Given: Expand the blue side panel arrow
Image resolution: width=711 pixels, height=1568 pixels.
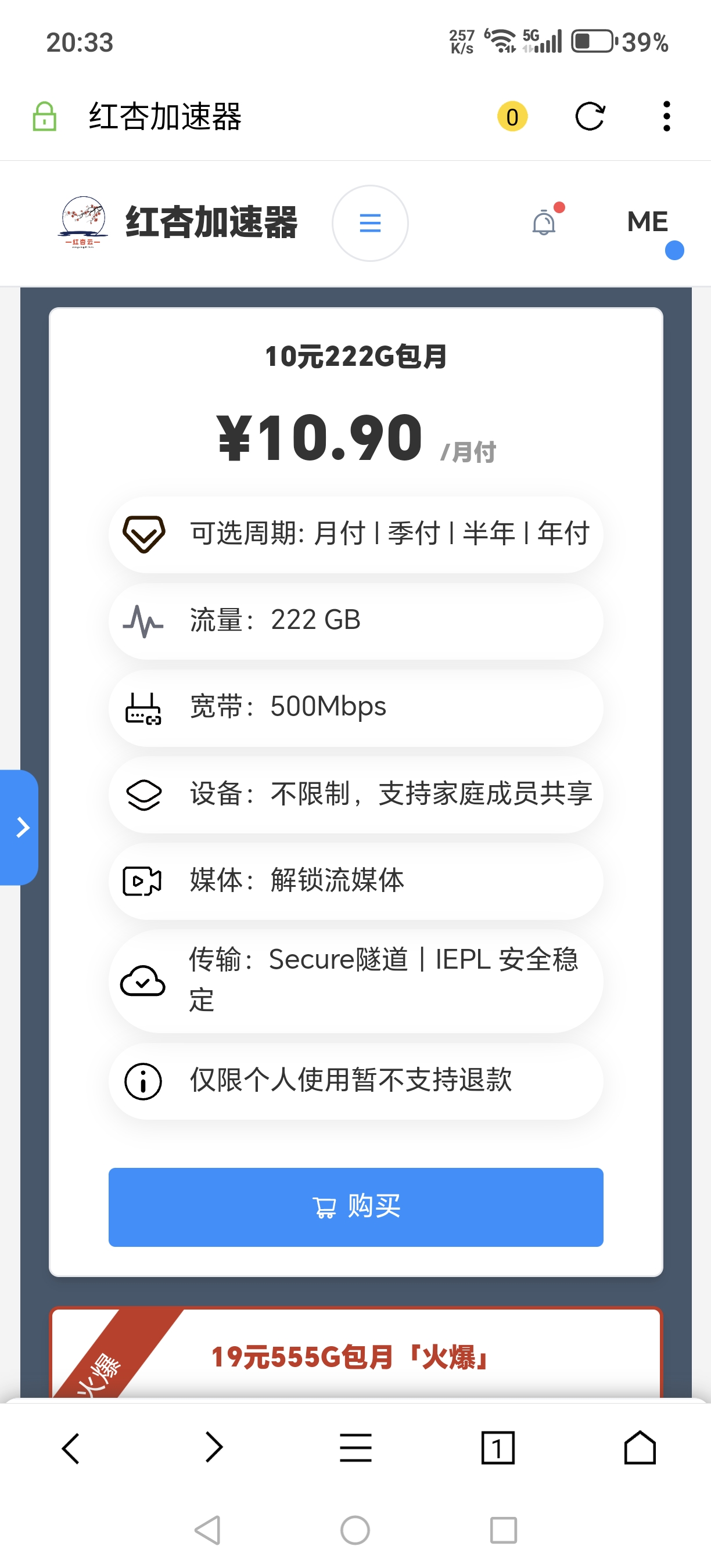Looking at the screenshot, I should pyautogui.click(x=20, y=827).
